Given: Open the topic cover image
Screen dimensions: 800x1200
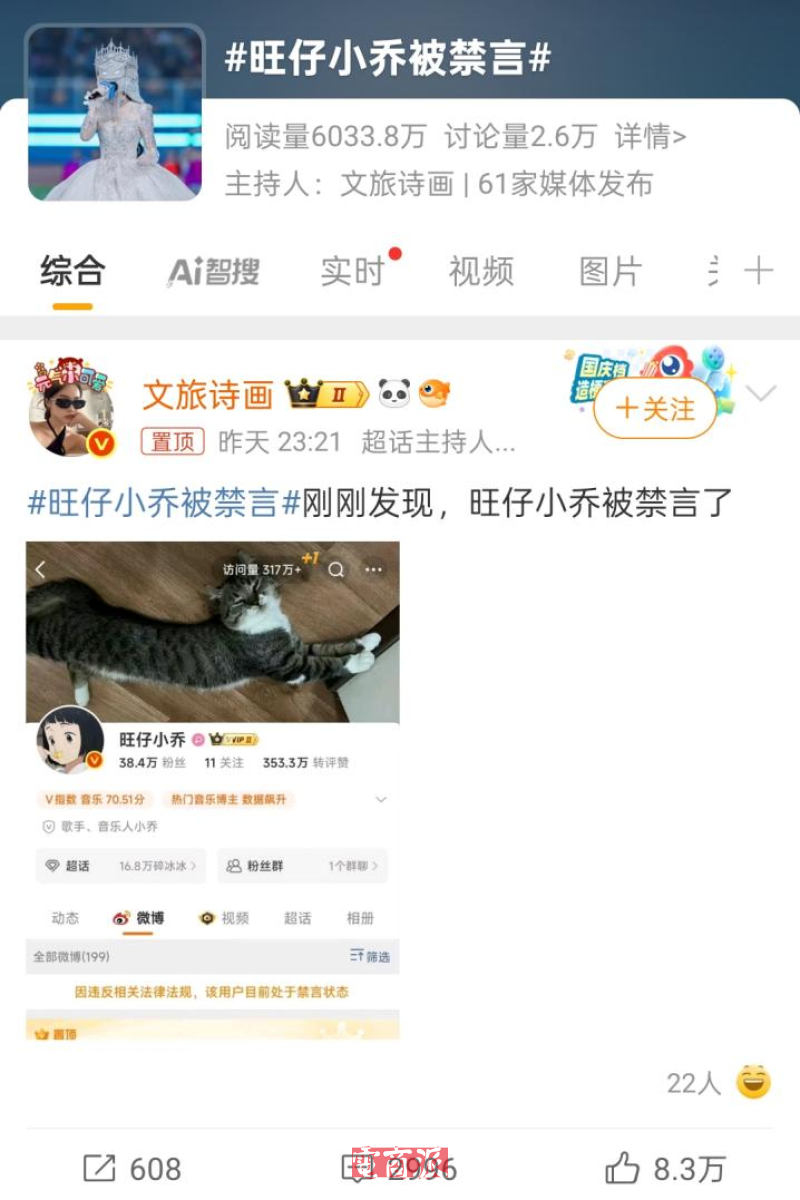Looking at the screenshot, I should click(115, 114).
